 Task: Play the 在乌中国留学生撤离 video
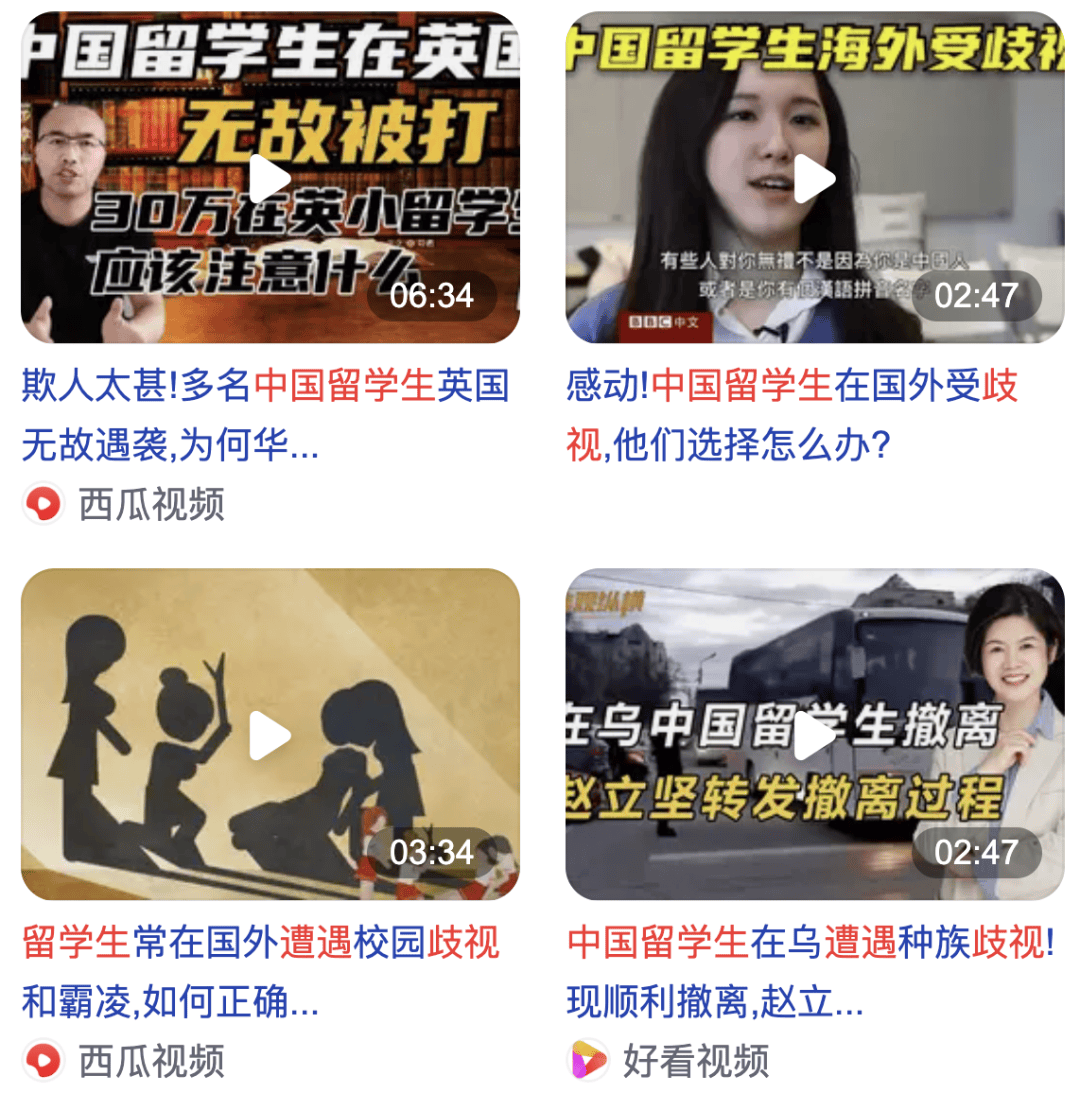(814, 735)
